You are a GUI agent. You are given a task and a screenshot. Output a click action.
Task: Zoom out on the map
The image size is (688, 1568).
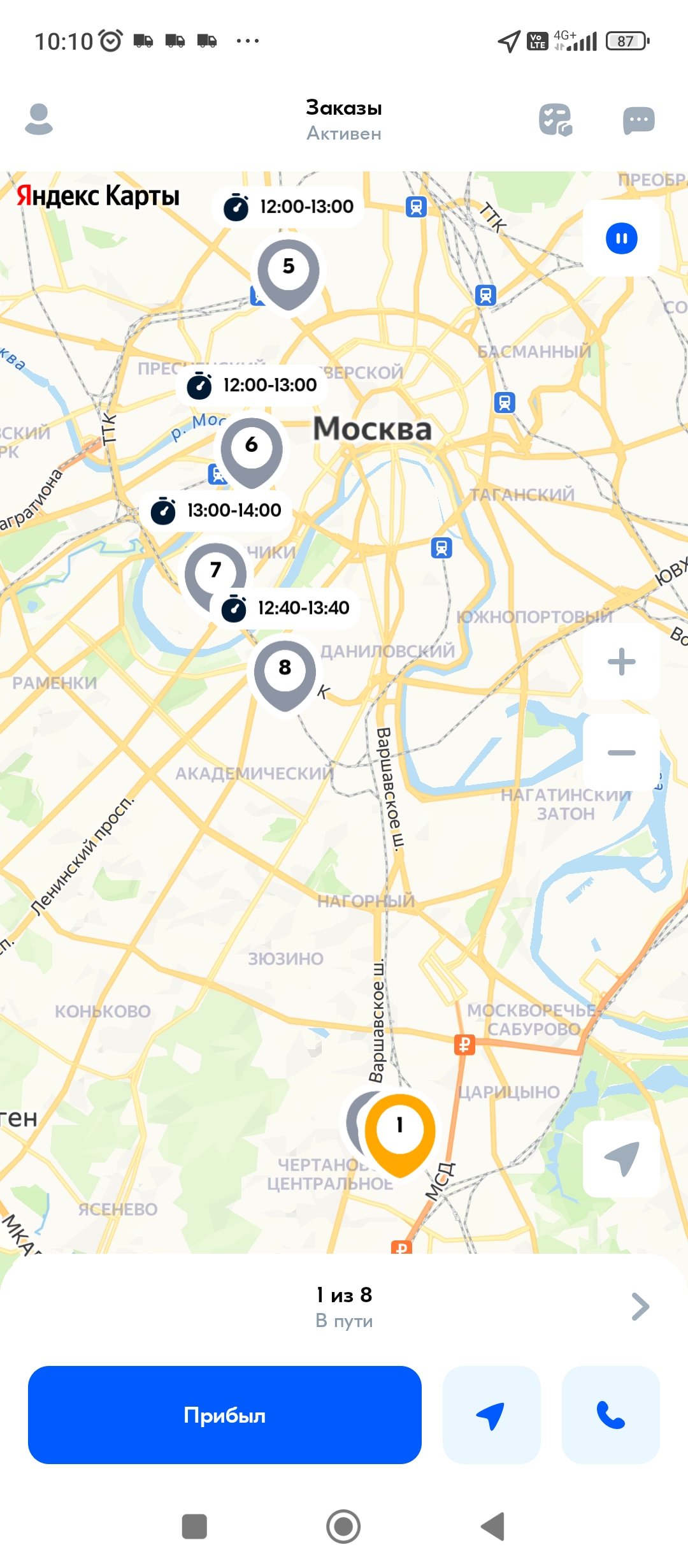click(621, 753)
